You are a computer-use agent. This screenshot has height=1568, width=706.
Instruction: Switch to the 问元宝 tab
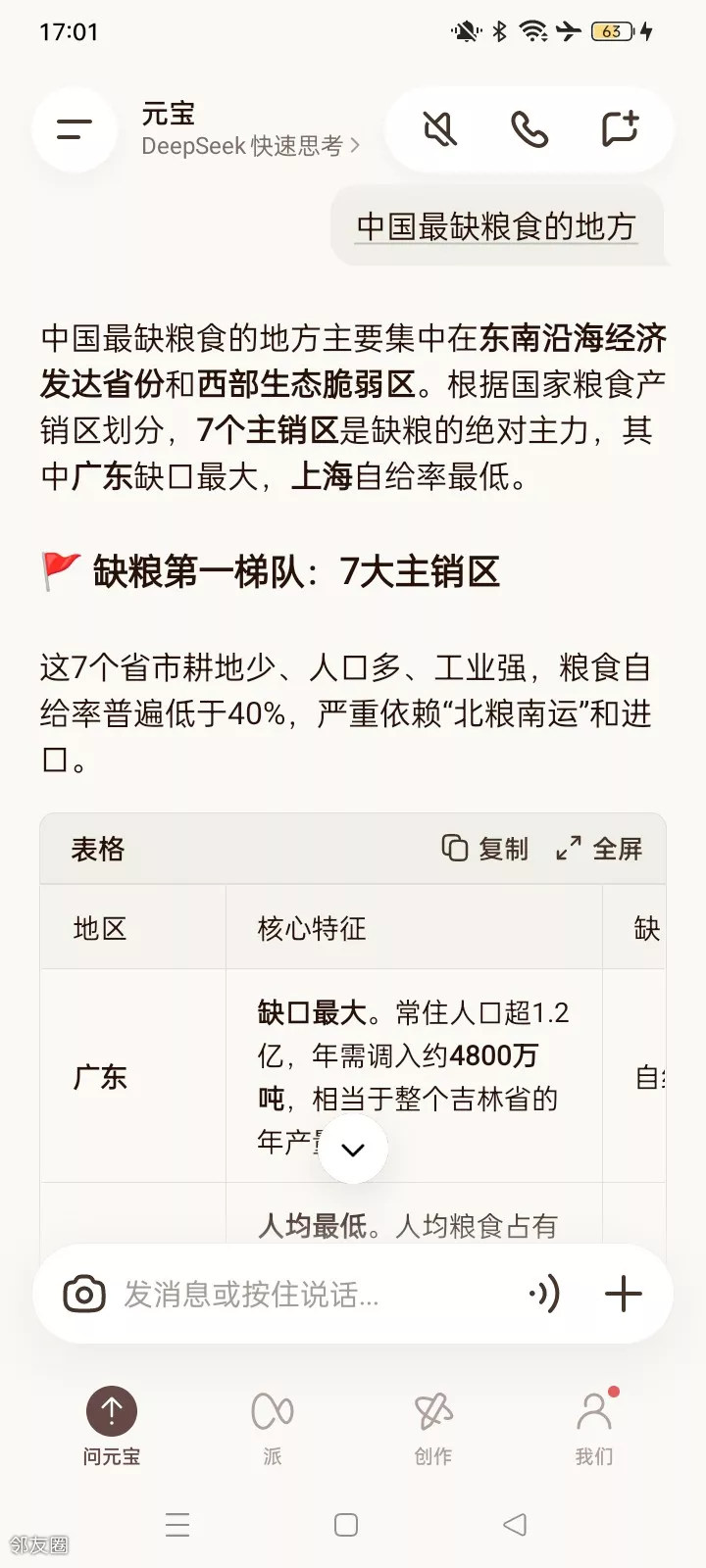point(112,1426)
